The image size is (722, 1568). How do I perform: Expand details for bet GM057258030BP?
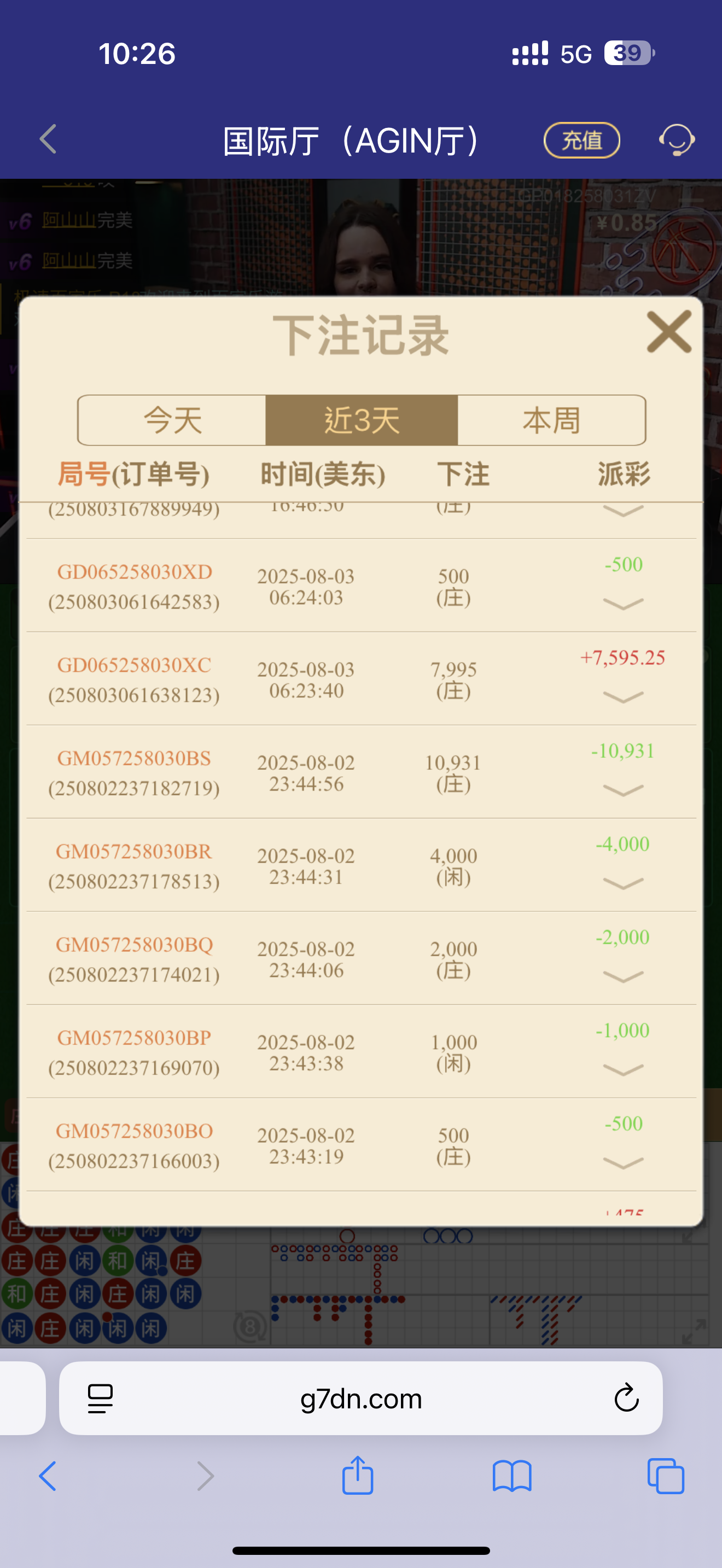[623, 1069]
